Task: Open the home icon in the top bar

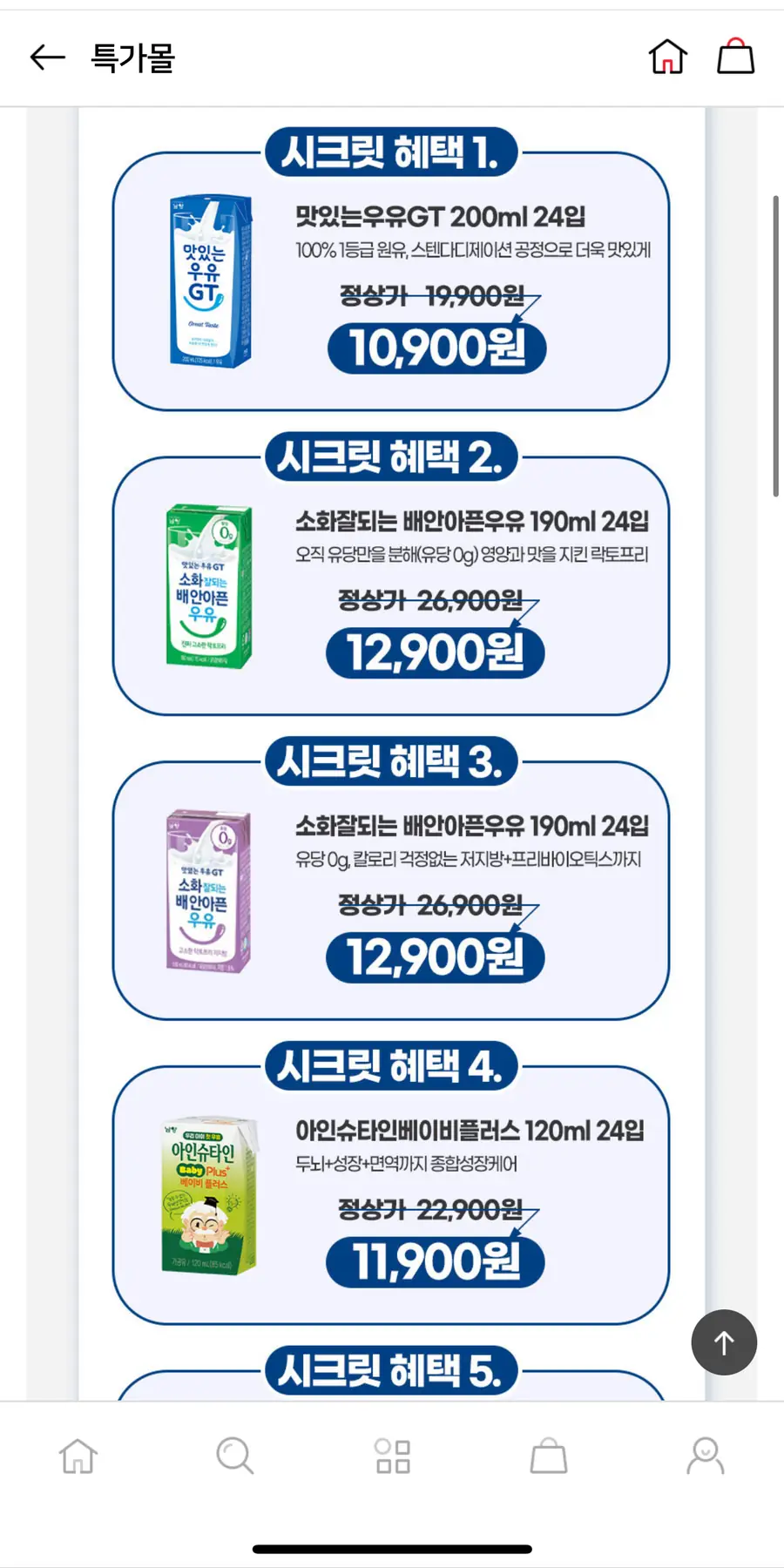Action: [x=668, y=57]
